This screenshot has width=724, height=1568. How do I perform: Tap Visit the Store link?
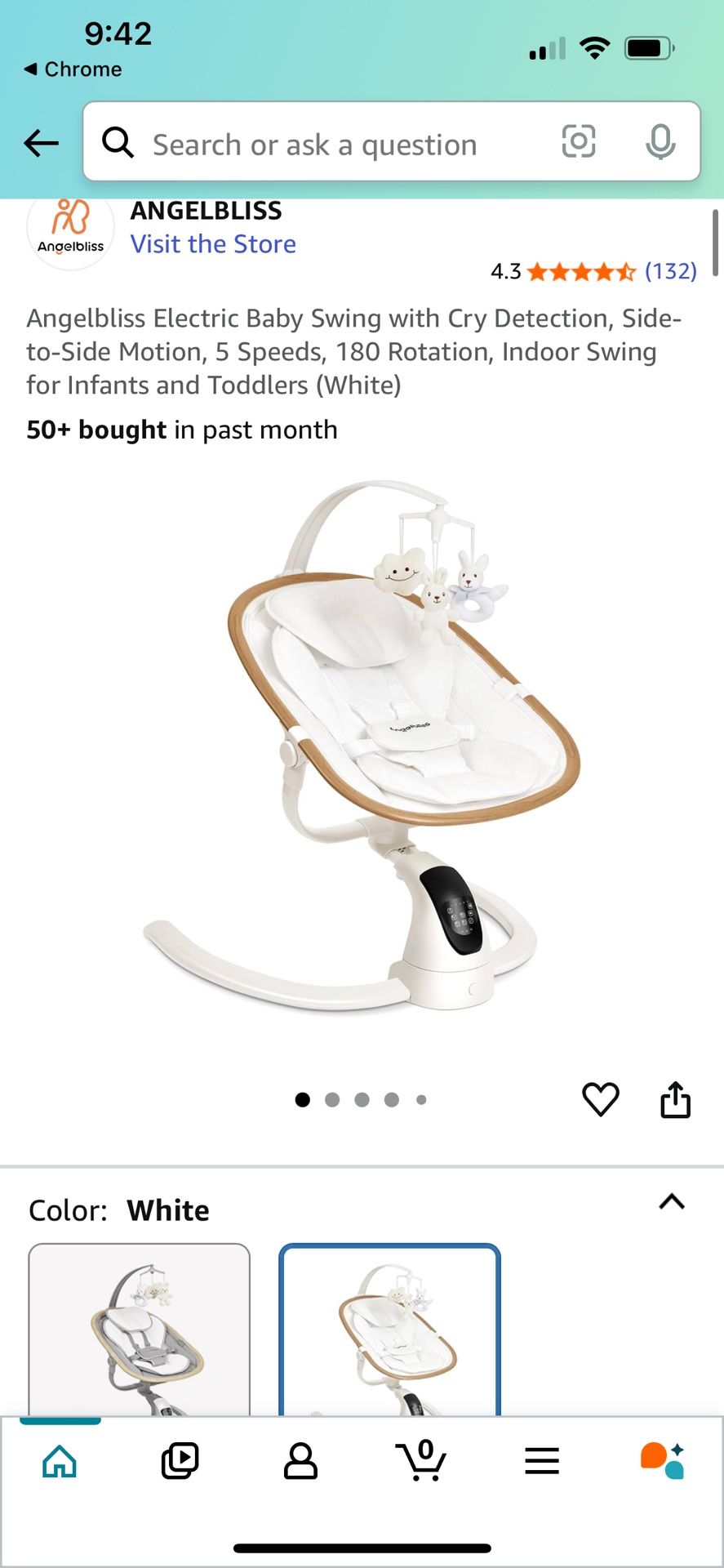[x=214, y=243]
